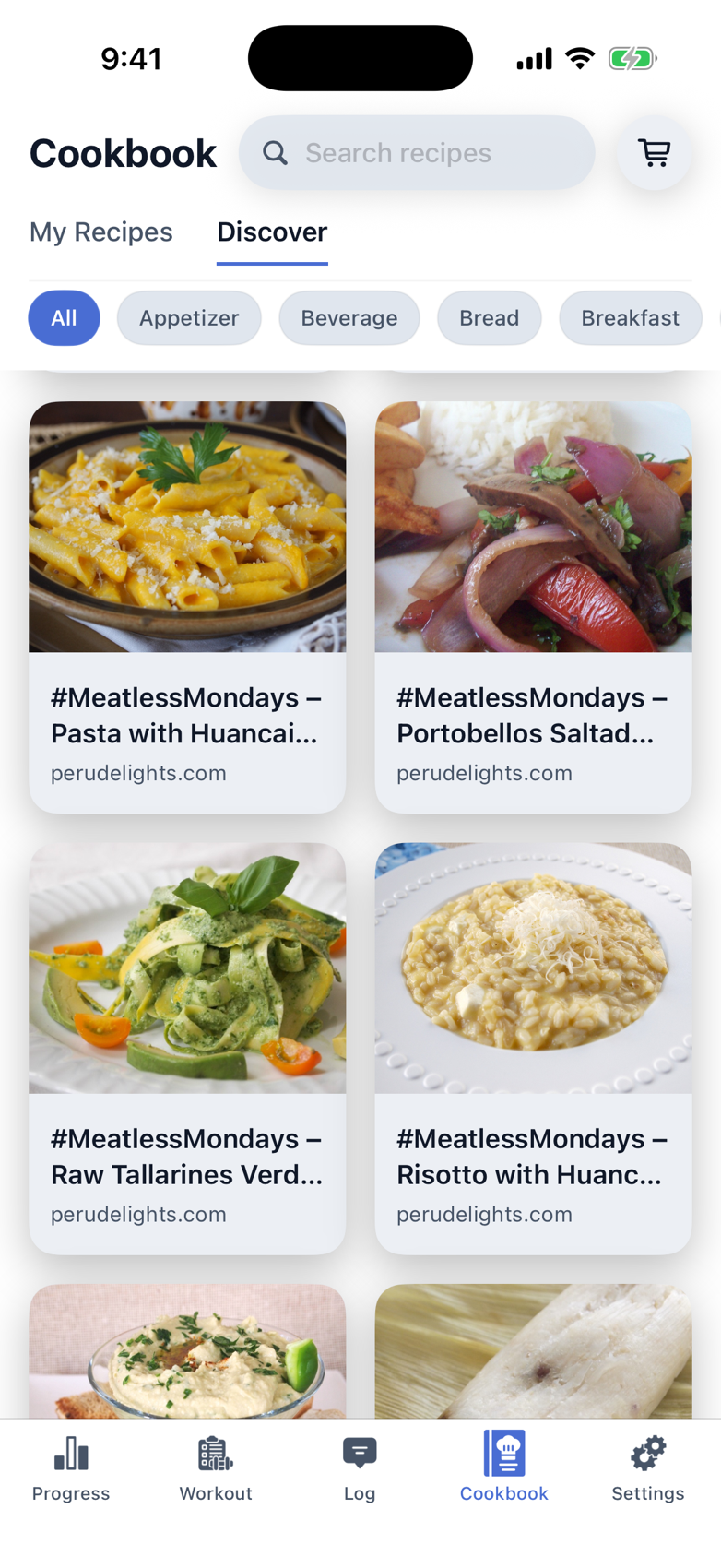Enable the Bread filter chip

(x=489, y=317)
